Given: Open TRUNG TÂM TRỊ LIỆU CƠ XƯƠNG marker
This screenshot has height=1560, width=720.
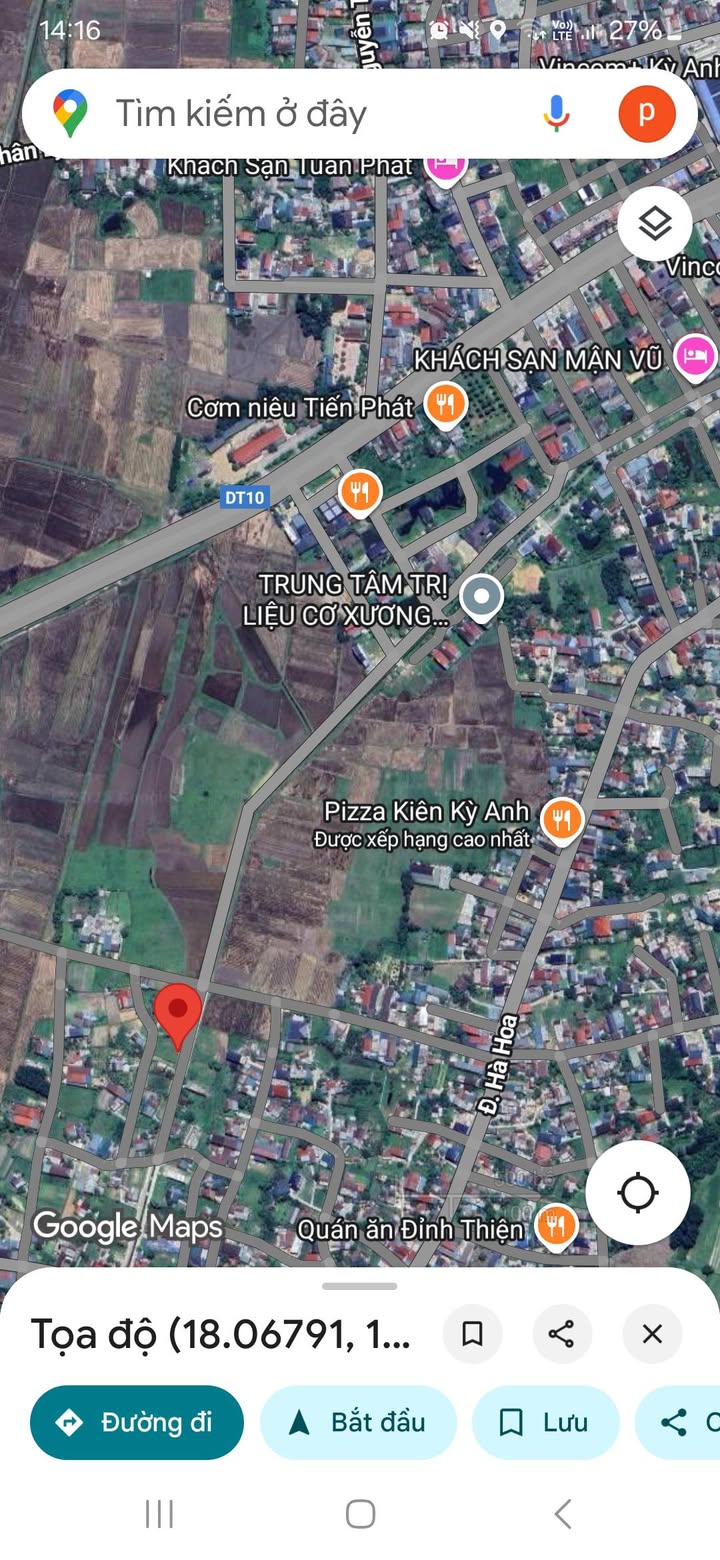Looking at the screenshot, I should pyautogui.click(x=482, y=597).
